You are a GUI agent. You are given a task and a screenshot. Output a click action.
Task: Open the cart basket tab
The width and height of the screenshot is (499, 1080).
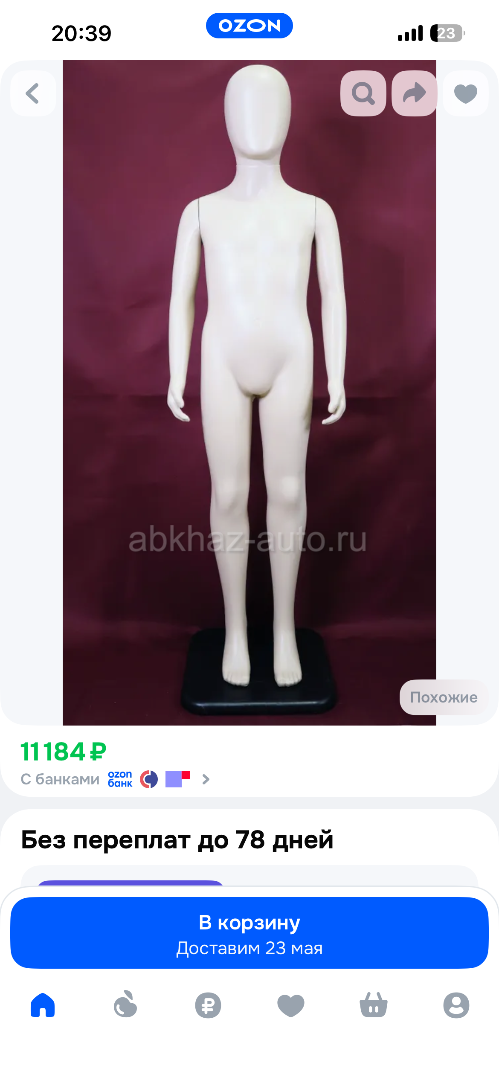(374, 1006)
